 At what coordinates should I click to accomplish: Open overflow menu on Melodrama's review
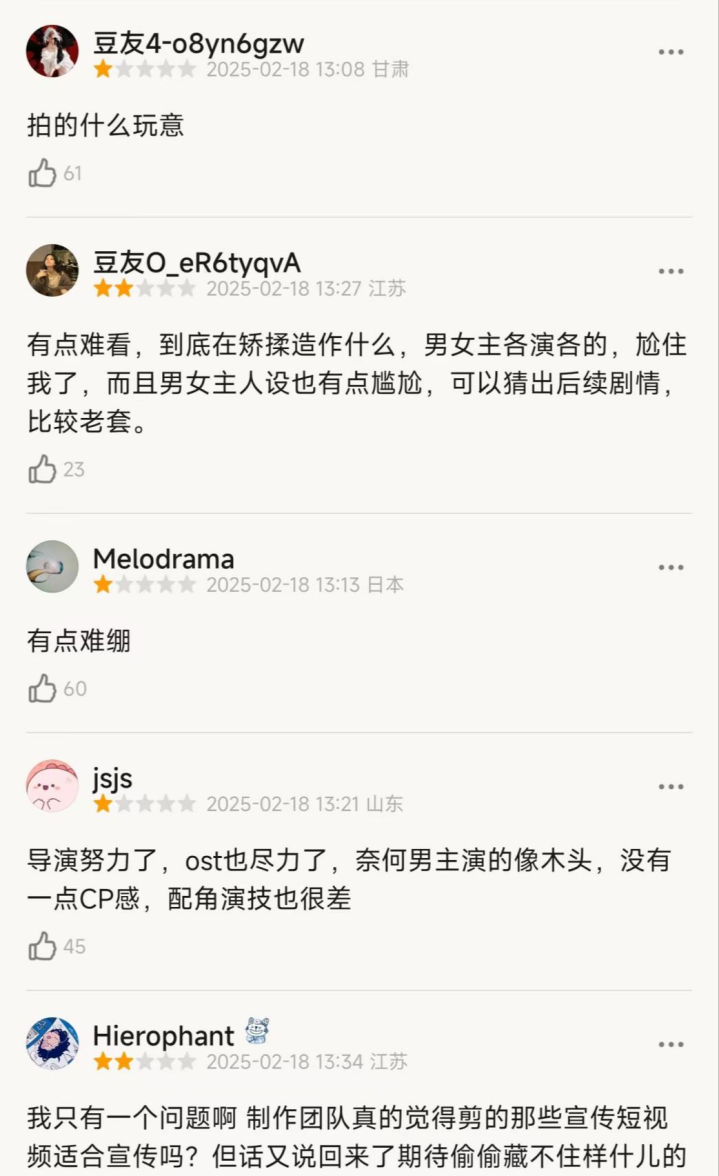click(x=671, y=567)
